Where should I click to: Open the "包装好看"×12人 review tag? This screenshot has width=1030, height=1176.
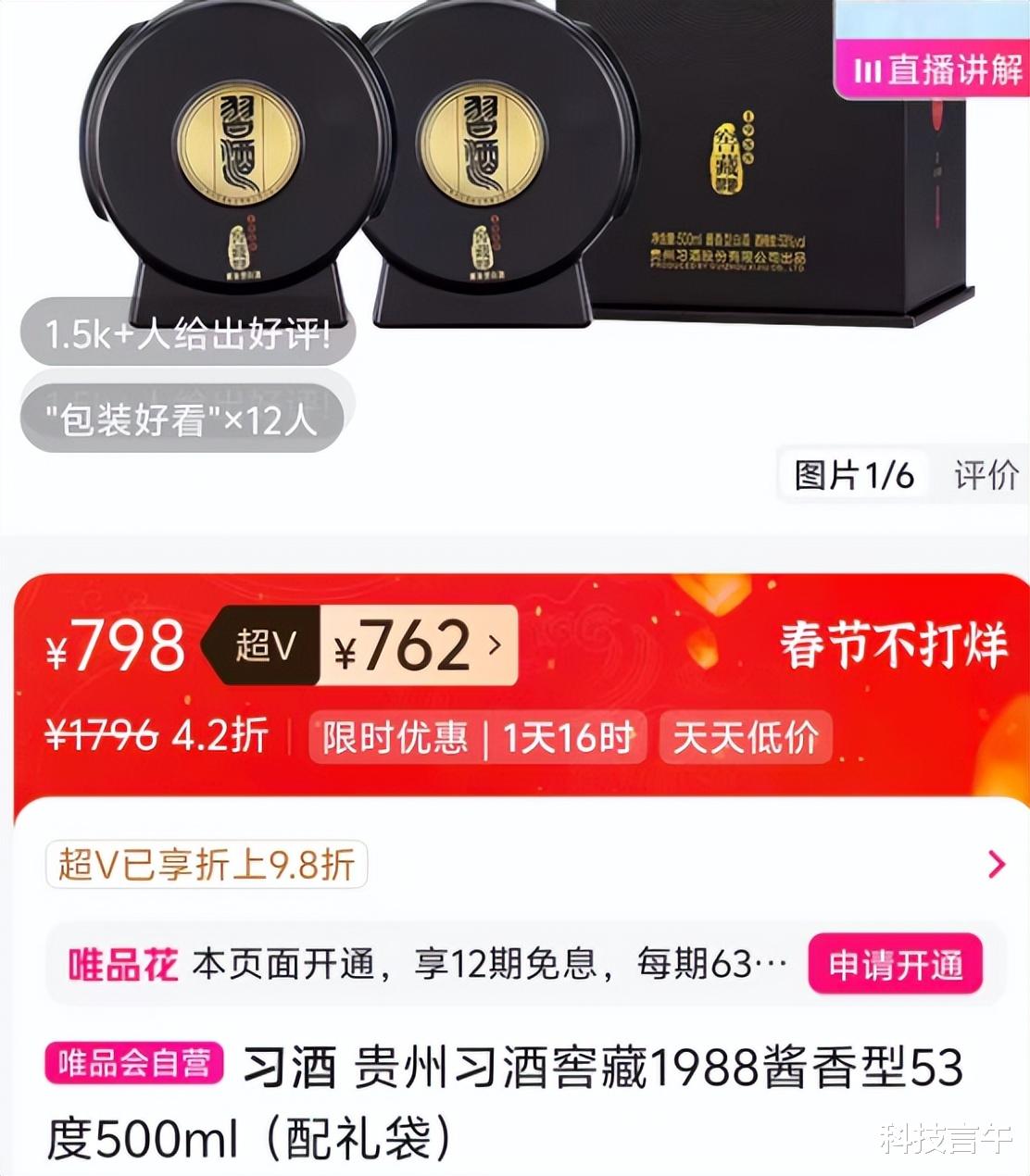[x=182, y=420]
